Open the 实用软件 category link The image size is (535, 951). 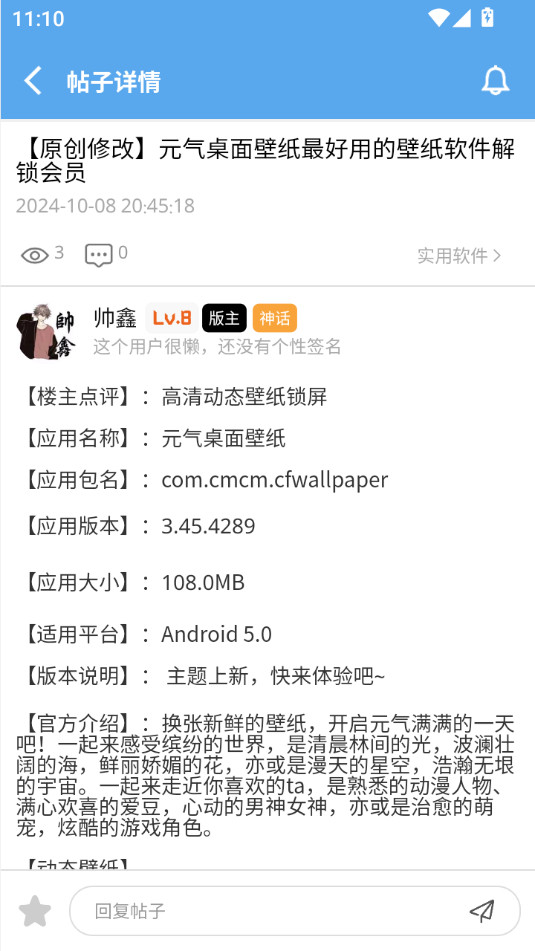459,255
